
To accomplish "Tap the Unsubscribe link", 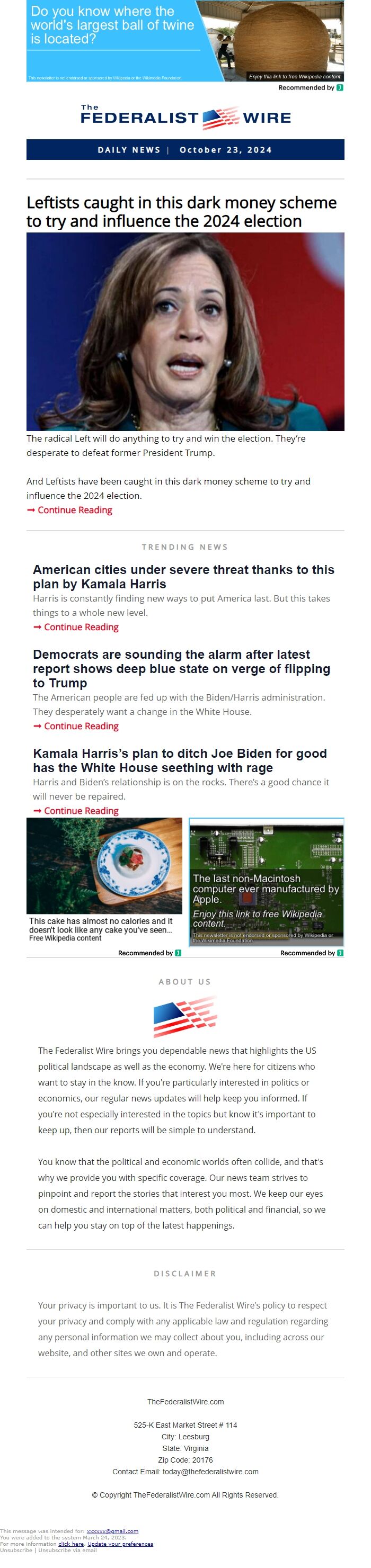I will point(16,1550).
